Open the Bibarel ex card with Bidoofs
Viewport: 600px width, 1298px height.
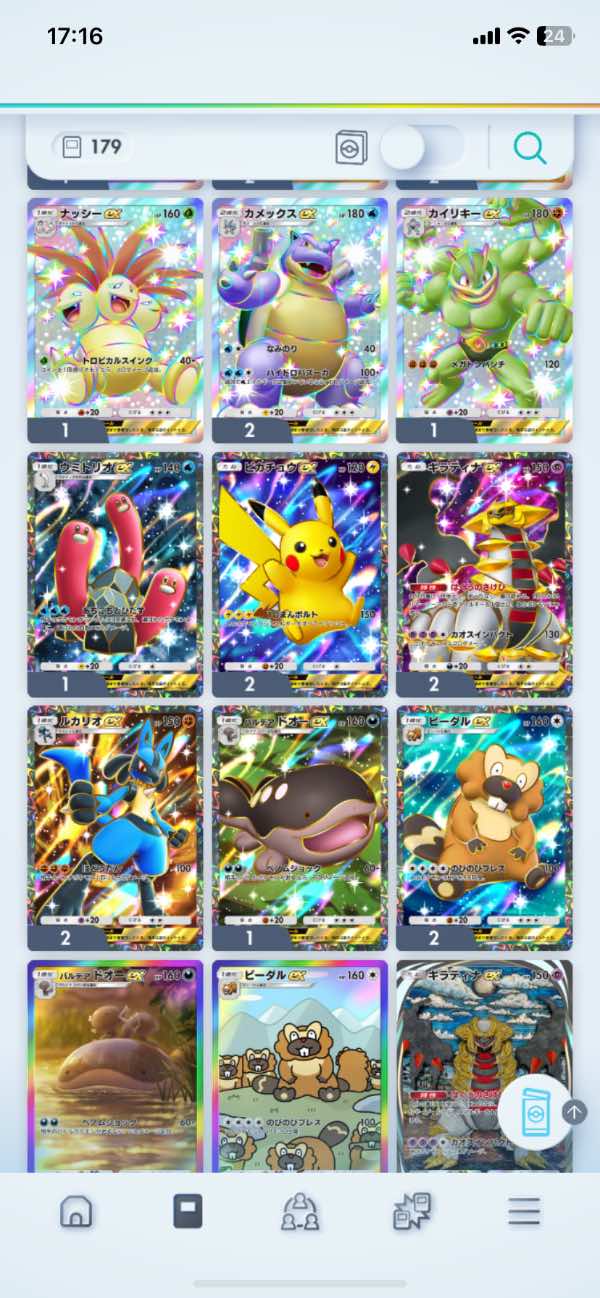(300, 1066)
